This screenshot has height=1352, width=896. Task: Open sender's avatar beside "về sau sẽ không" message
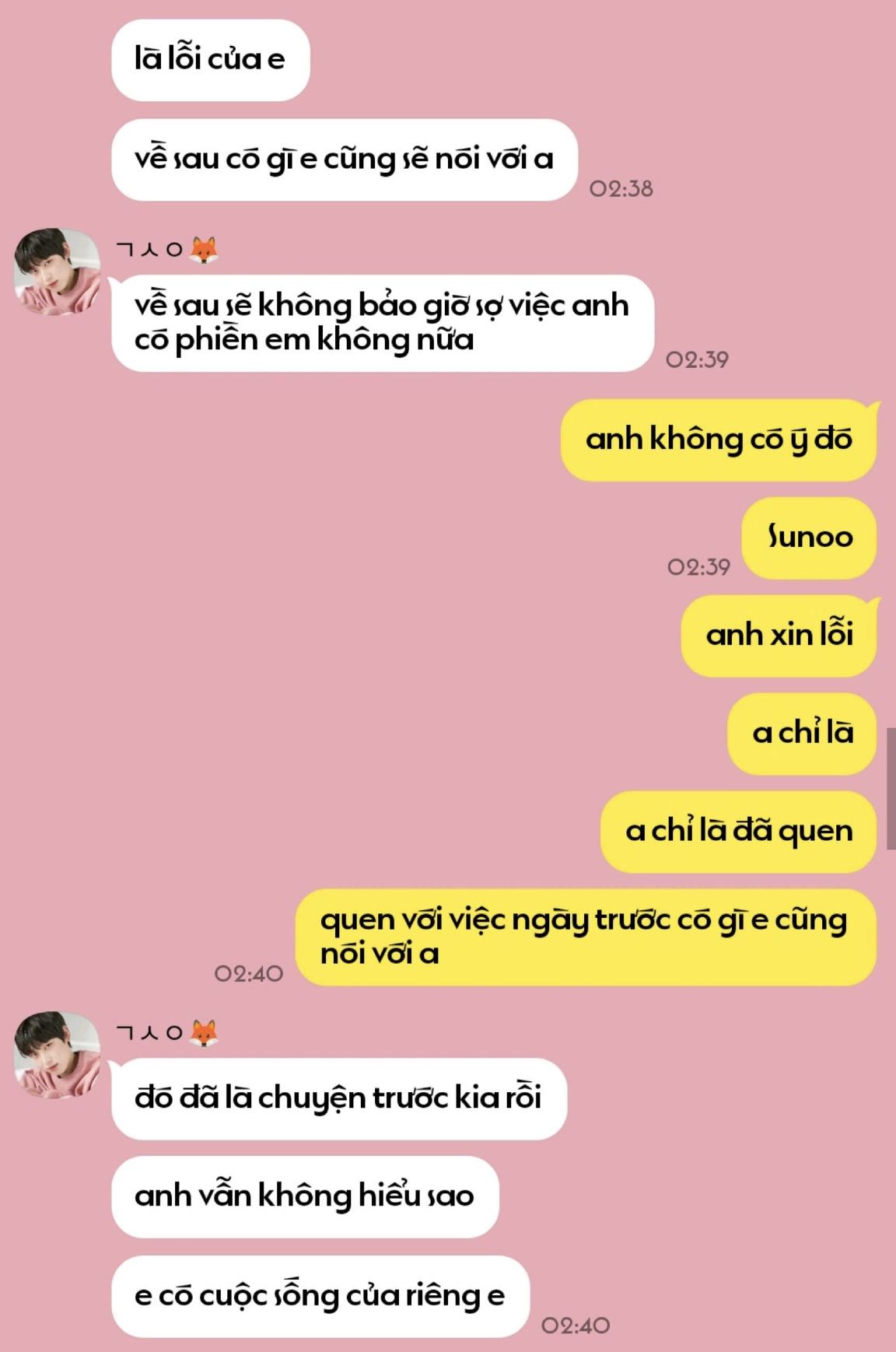click(57, 271)
